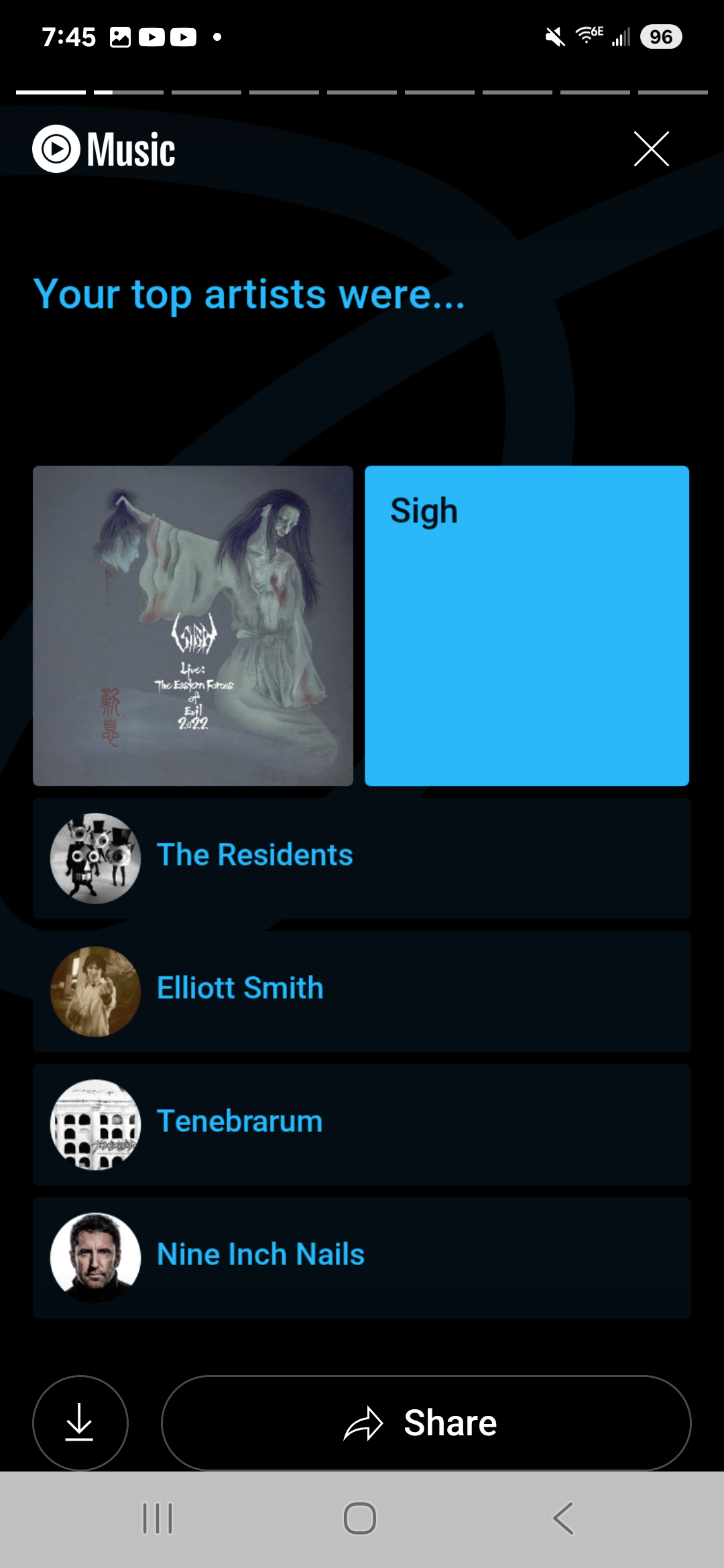The width and height of the screenshot is (724, 1568).
Task: Open The Residents artist row
Action: (x=362, y=858)
